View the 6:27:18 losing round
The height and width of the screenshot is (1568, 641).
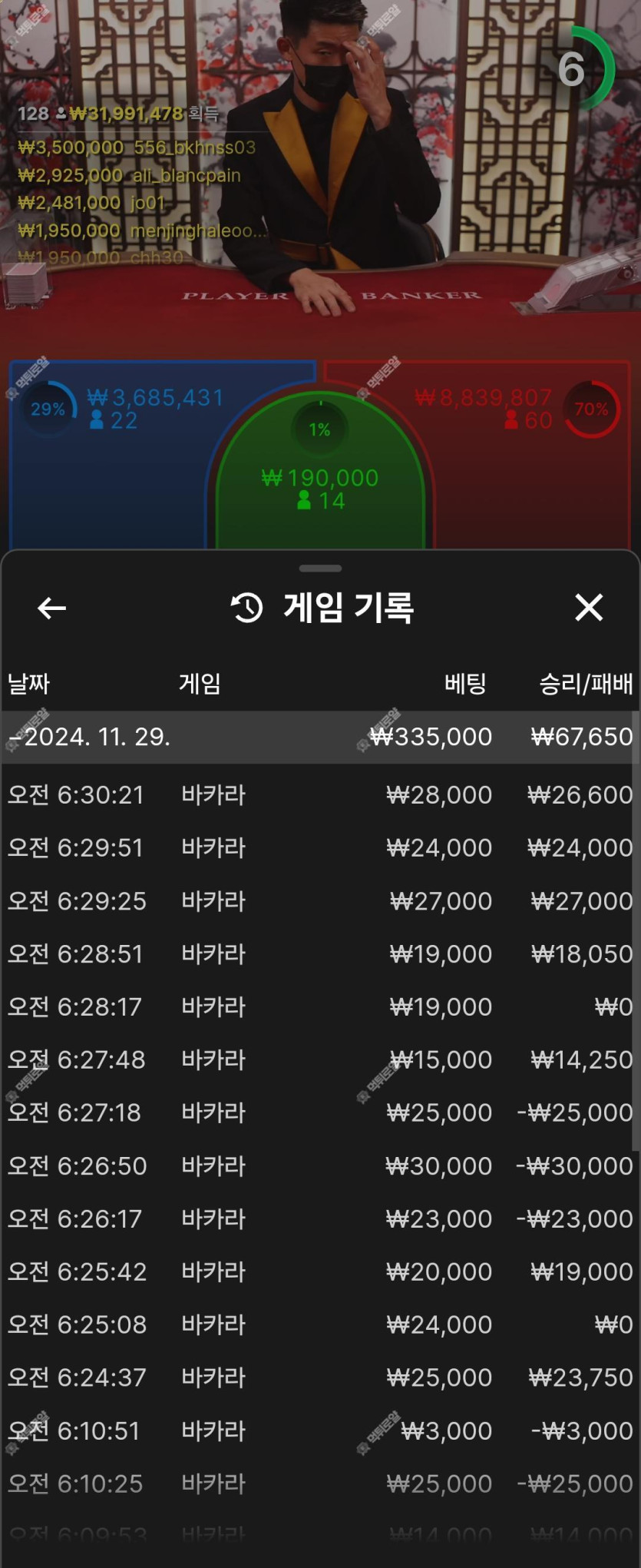[319, 1112]
